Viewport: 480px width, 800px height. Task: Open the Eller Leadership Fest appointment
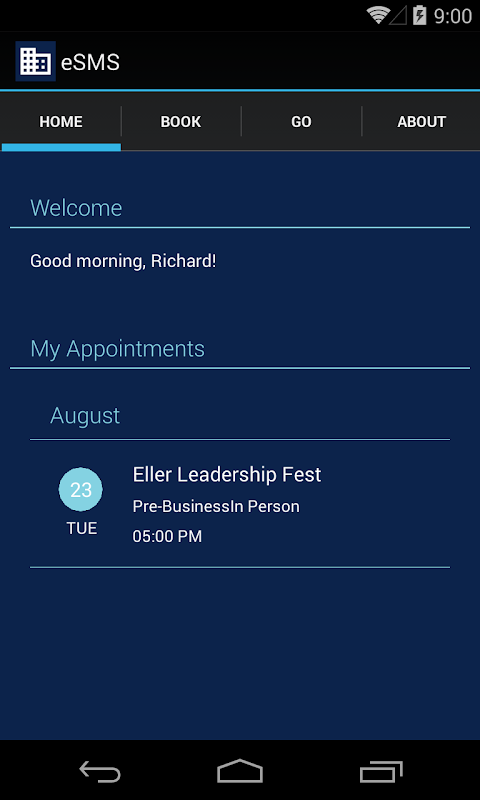tap(240, 503)
